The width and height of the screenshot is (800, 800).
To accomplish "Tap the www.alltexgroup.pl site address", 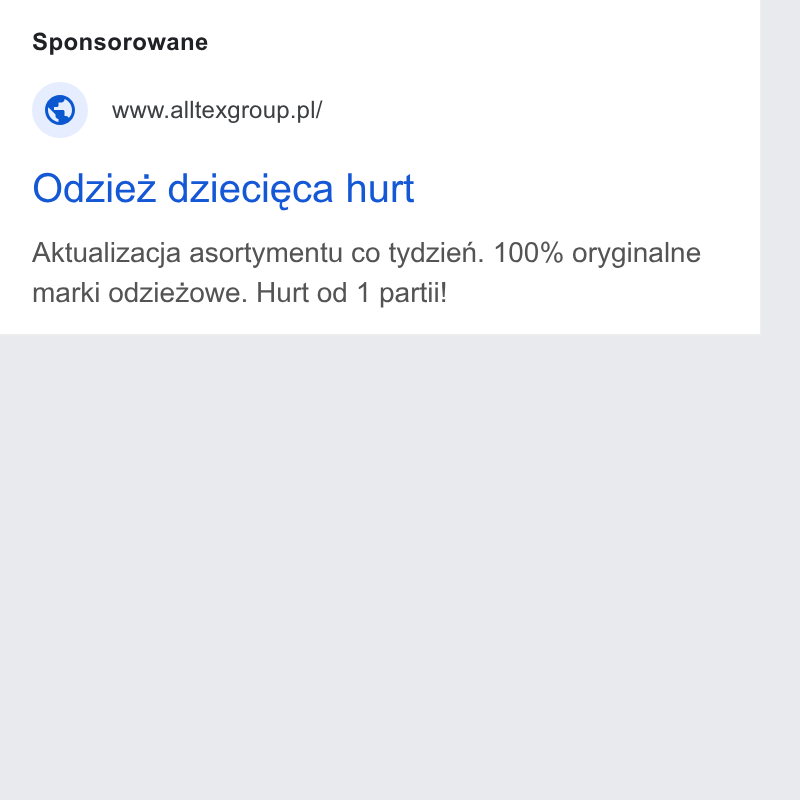I will [217, 110].
